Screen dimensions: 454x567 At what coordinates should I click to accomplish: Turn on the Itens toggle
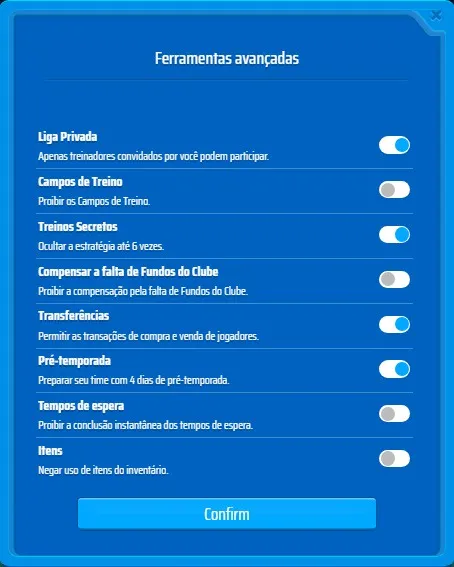click(x=394, y=459)
